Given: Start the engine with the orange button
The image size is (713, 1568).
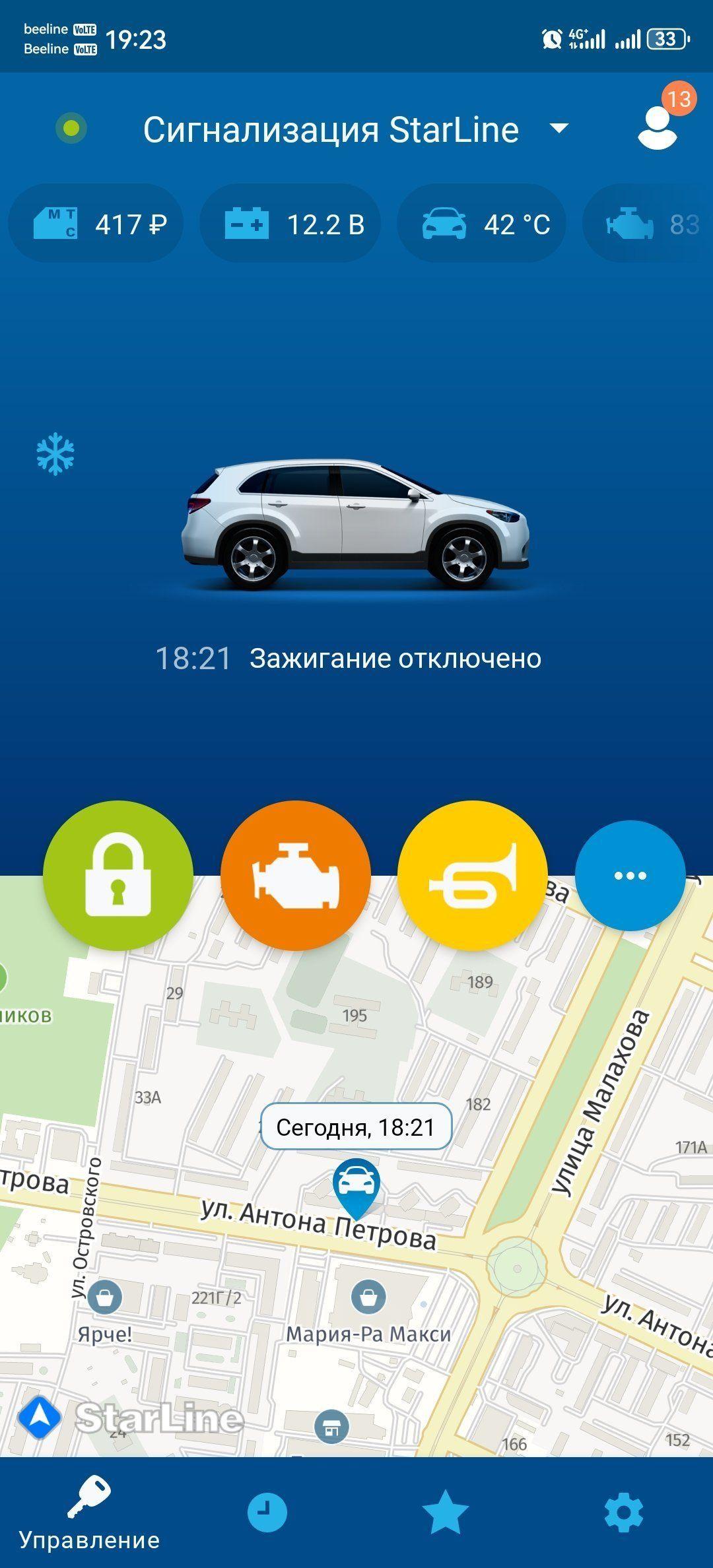Looking at the screenshot, I should coord(295,875).
